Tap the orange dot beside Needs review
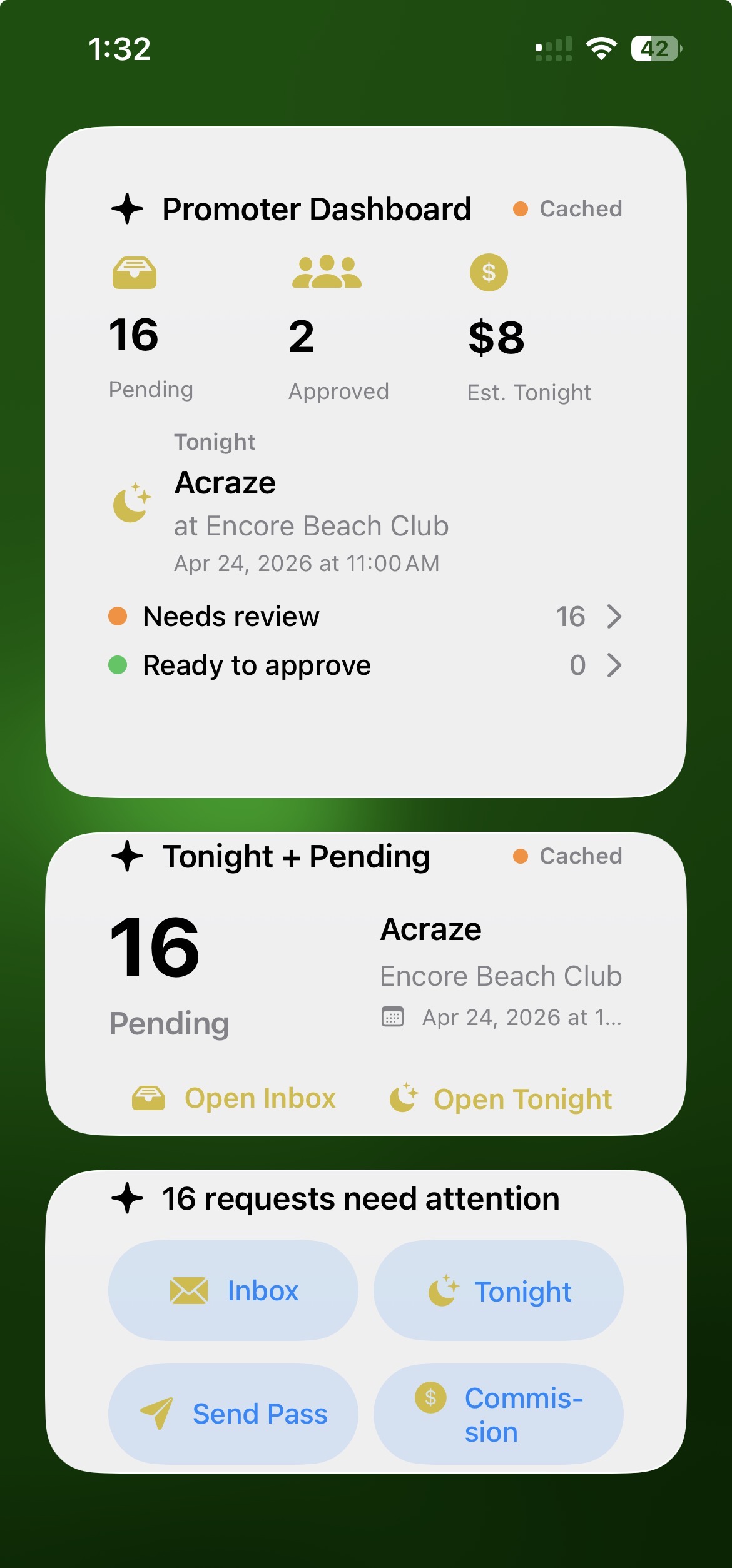 tap(119, 616)
